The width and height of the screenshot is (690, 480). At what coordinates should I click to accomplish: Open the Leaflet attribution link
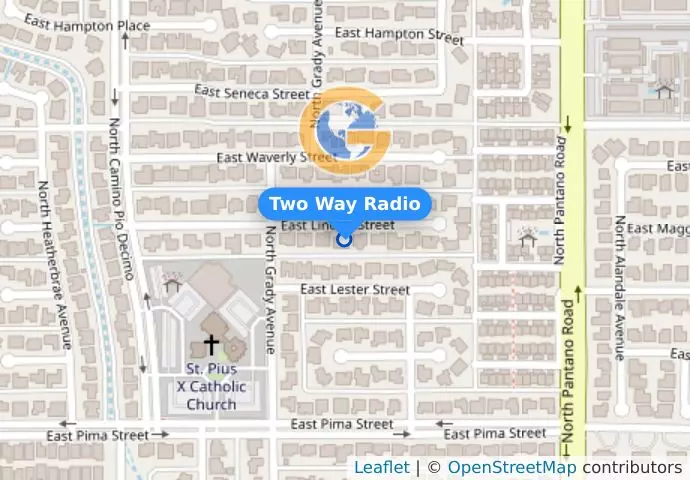coord(381,467)
